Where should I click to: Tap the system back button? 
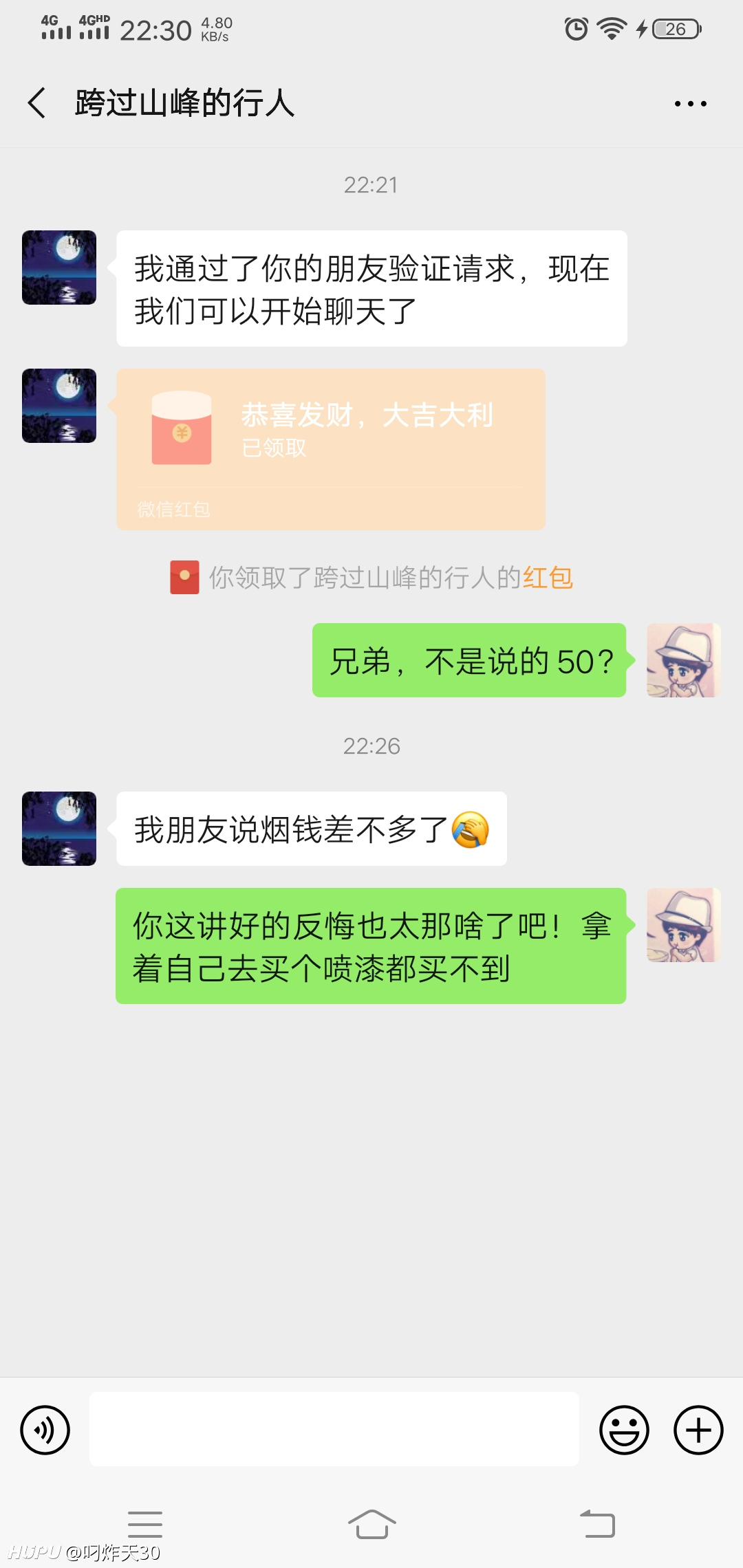click(597, 1524)
